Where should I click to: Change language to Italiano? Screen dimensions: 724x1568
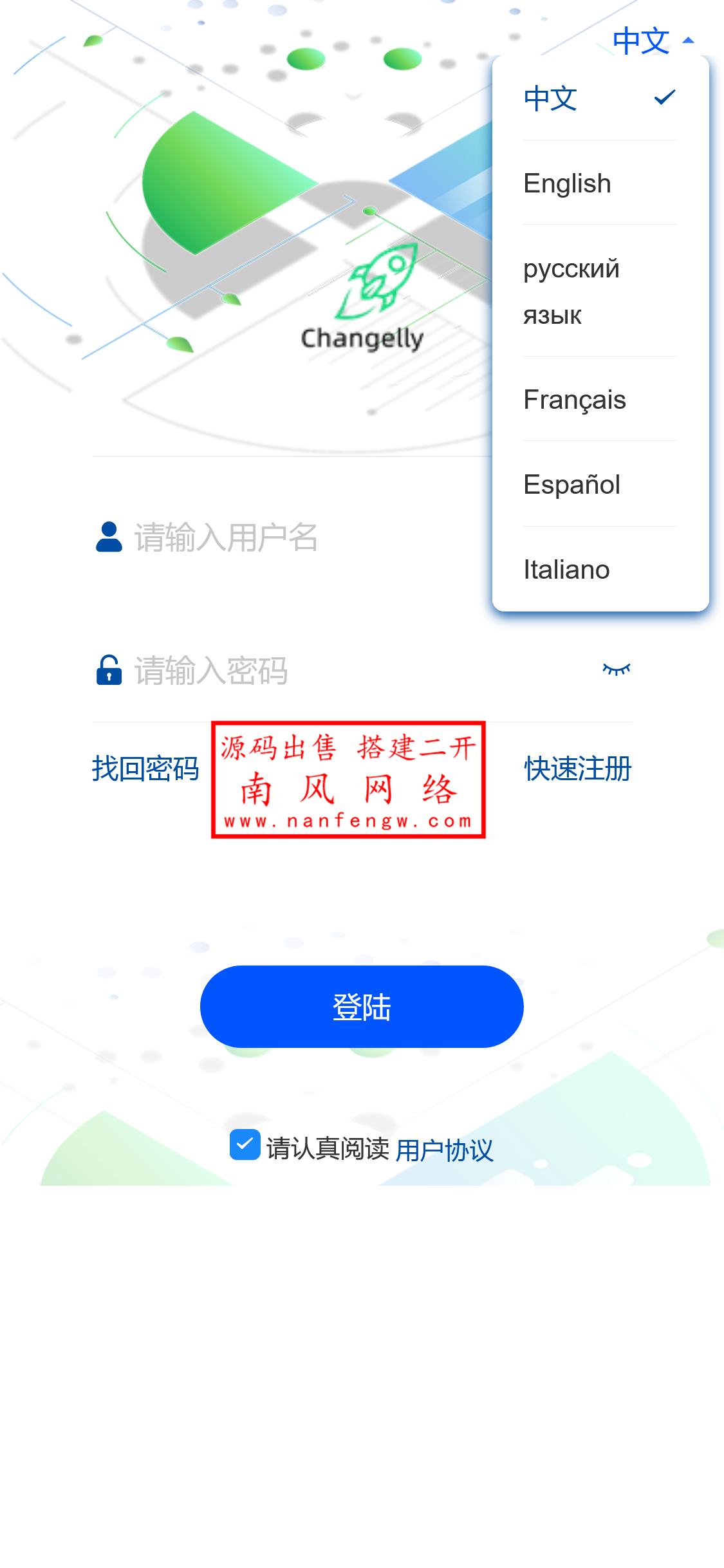point(599,570)
